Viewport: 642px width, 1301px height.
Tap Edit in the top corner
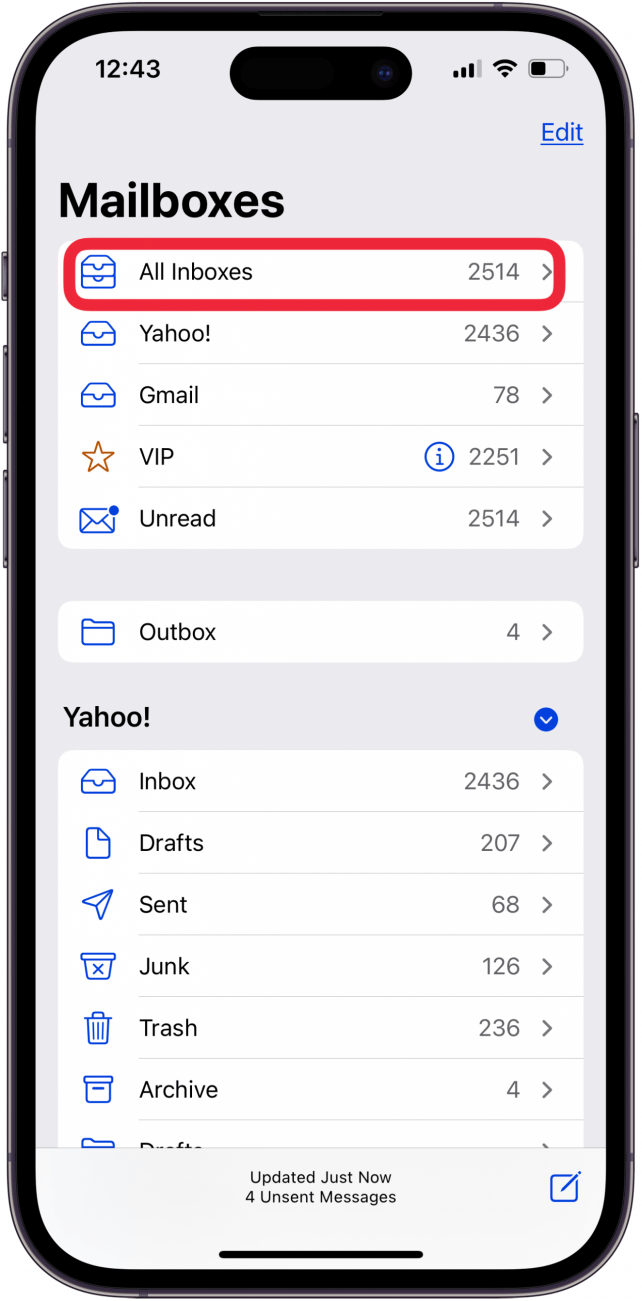point(561,133)
